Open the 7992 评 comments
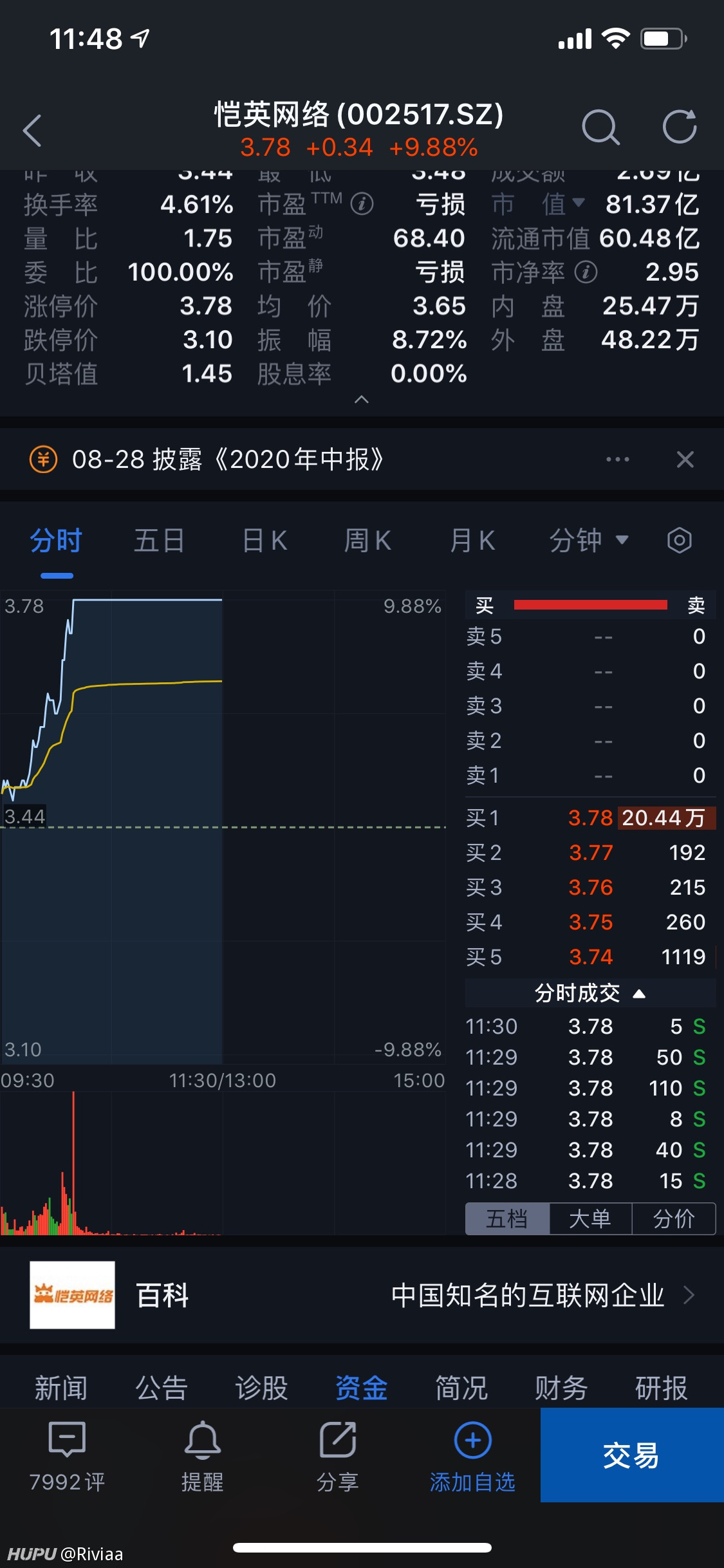 (67, 1457)
